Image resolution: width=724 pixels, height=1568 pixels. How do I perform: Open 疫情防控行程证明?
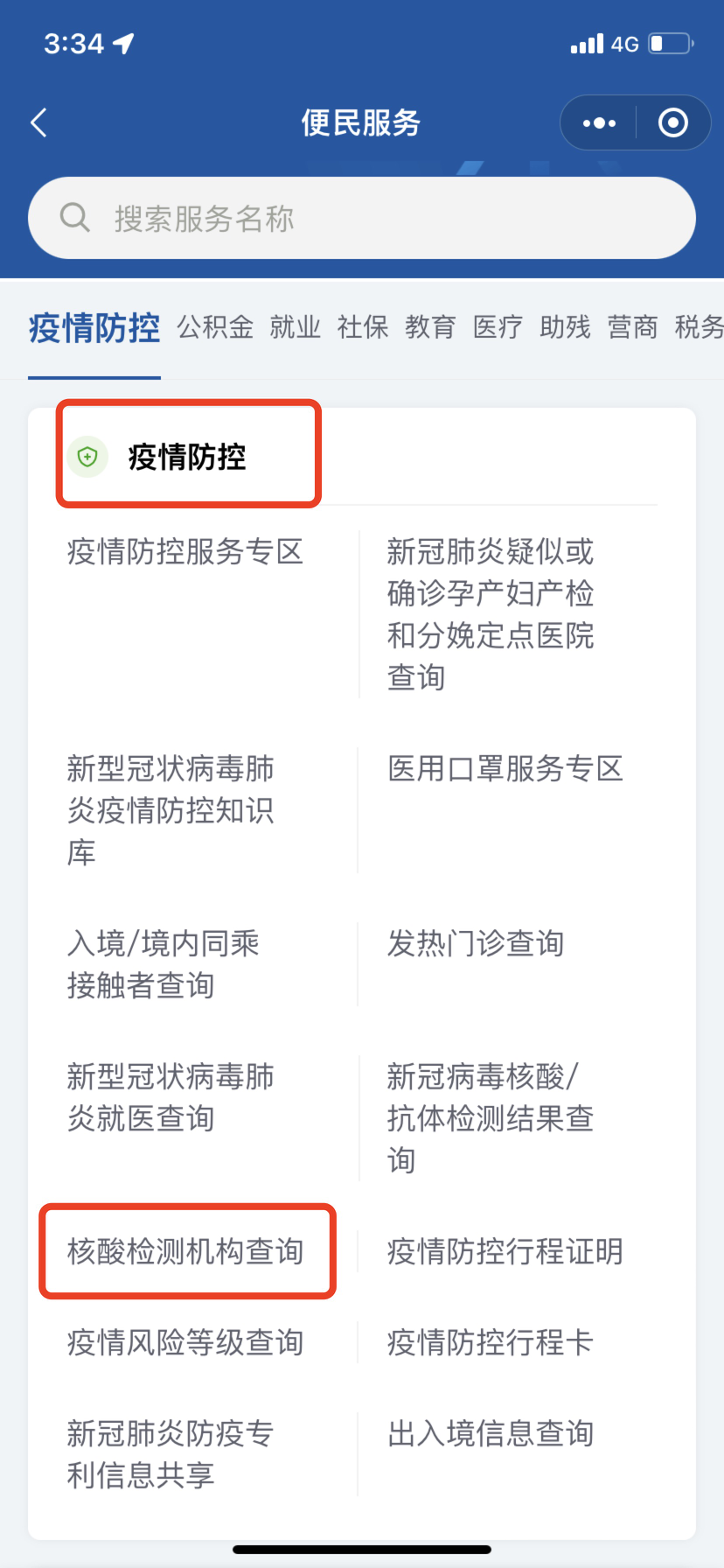505,1252
